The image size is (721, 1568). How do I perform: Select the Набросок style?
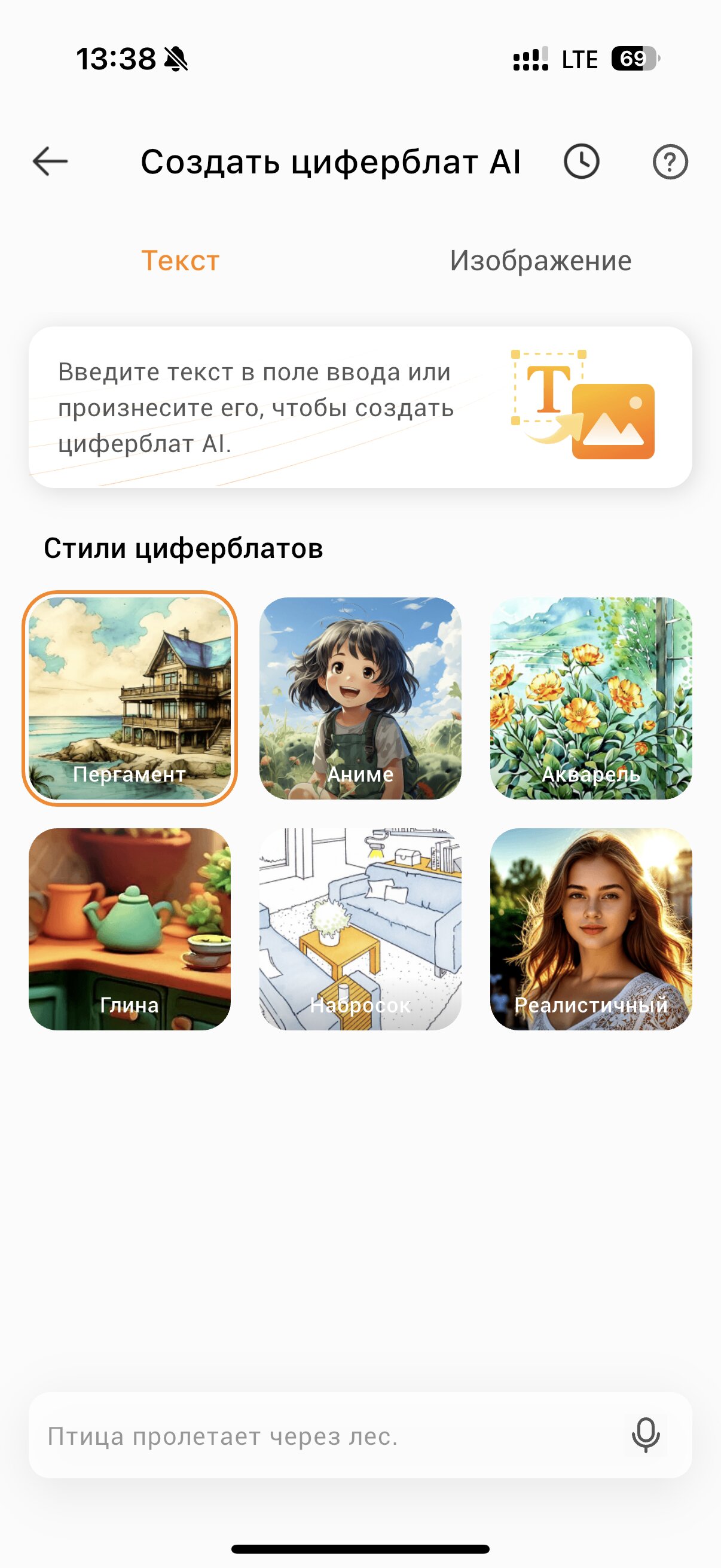[x=360, y=929]
